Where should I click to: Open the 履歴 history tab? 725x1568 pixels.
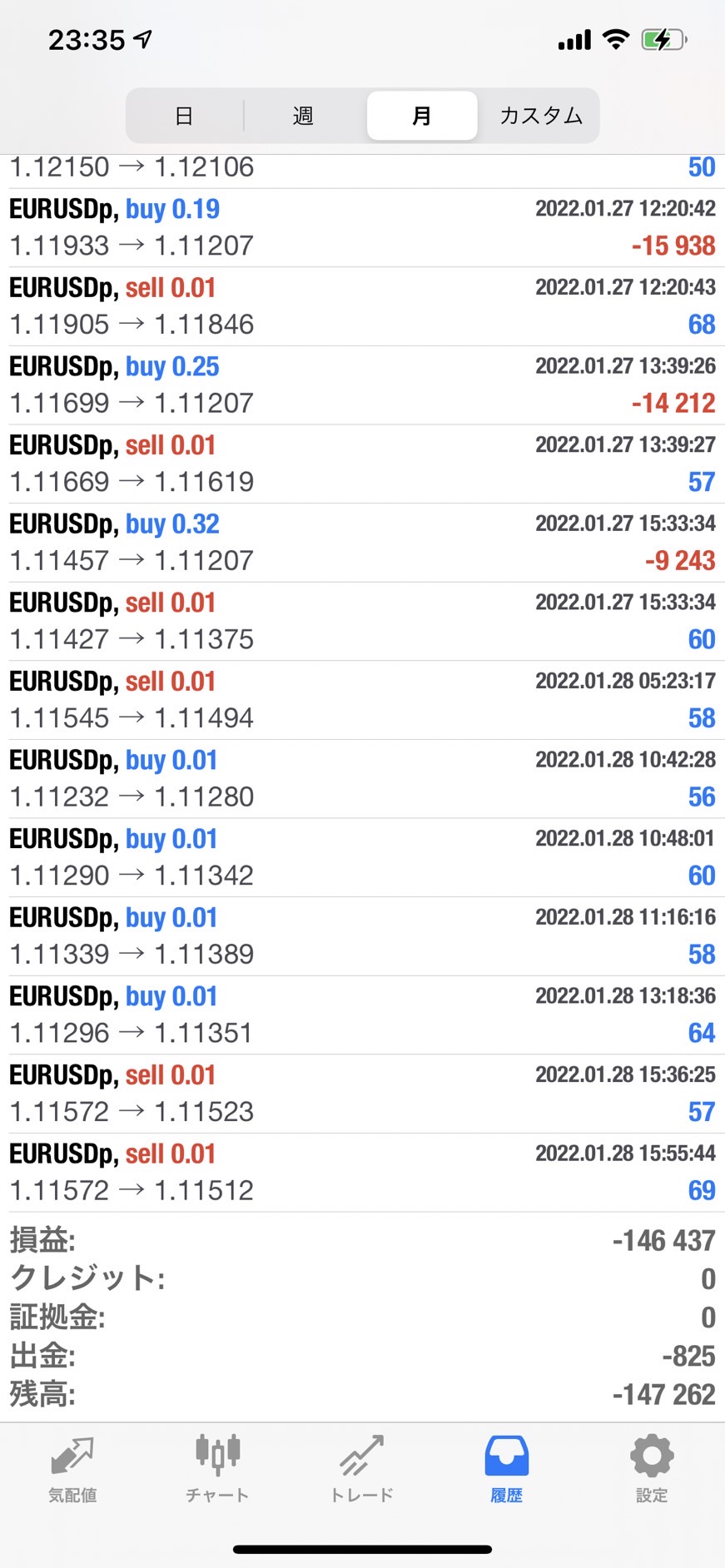pos(507,1470)
